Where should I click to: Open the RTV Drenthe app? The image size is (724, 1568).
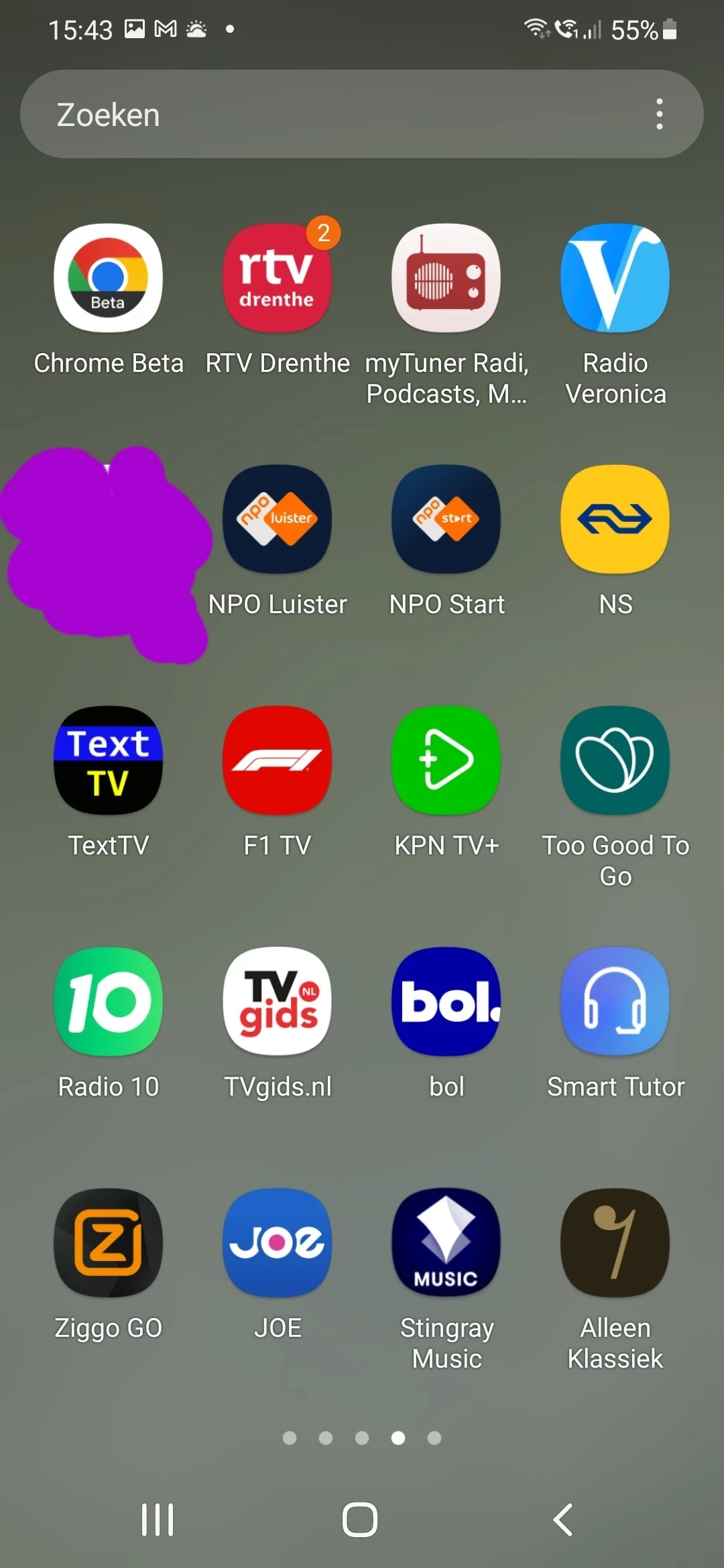(277, 278)
